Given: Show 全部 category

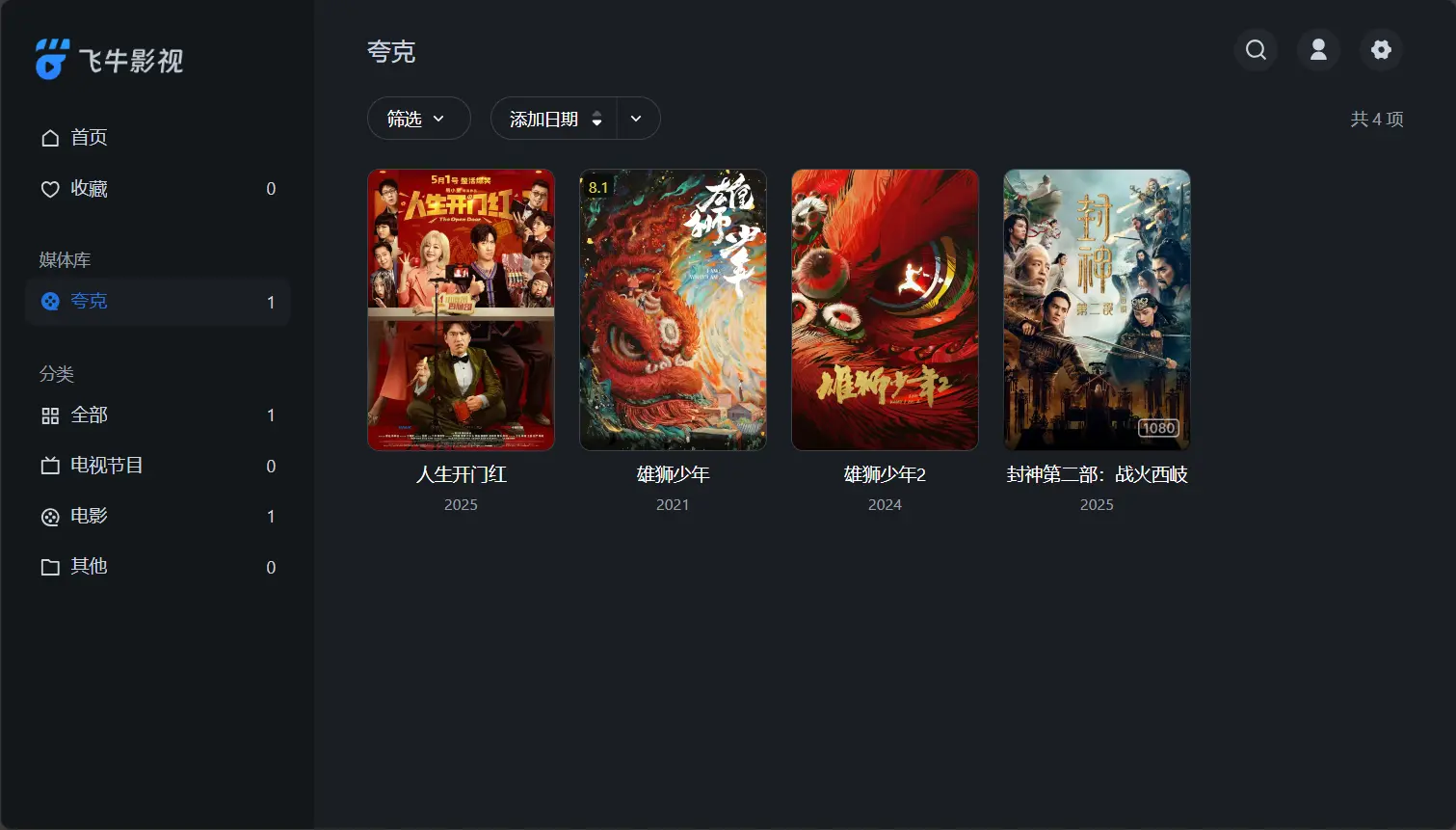Looking at the screenshot, I should pos(89,415).
